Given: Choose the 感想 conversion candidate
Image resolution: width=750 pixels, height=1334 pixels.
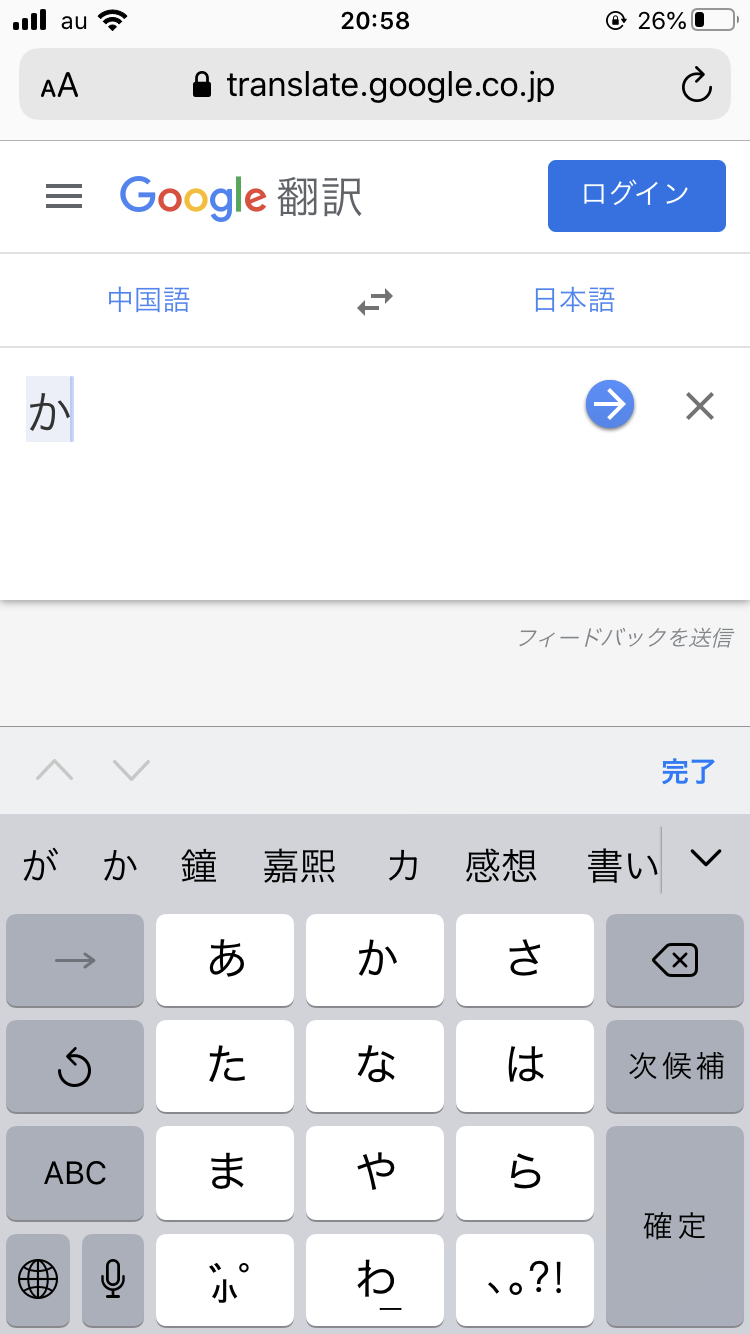Looking at the screenshot, I should 501,865.
